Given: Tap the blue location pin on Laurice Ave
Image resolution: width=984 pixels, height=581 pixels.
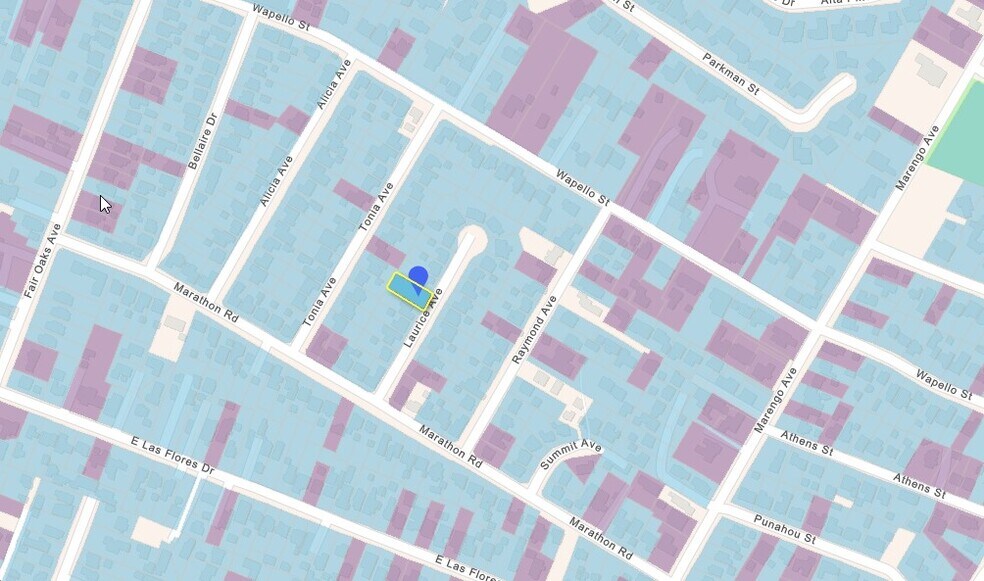Looking at the screenshot, I should [x=418, y=277].
